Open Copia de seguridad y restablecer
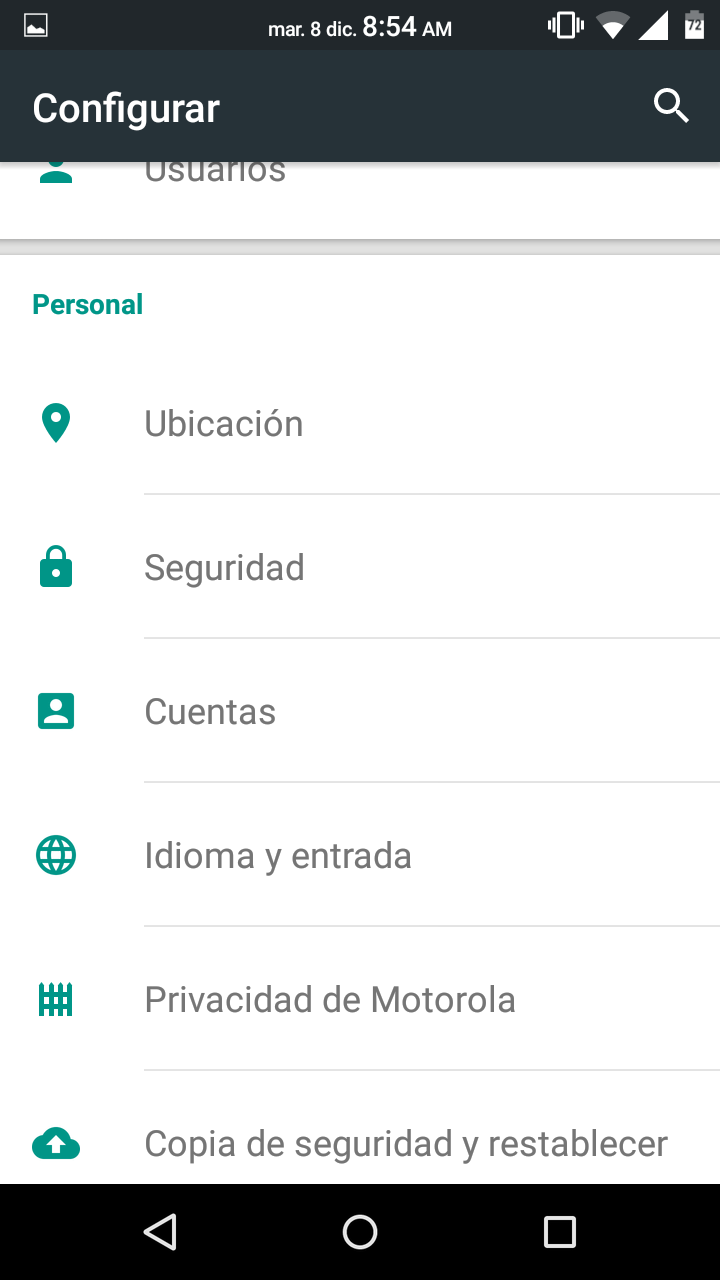 pos(406,1144)
